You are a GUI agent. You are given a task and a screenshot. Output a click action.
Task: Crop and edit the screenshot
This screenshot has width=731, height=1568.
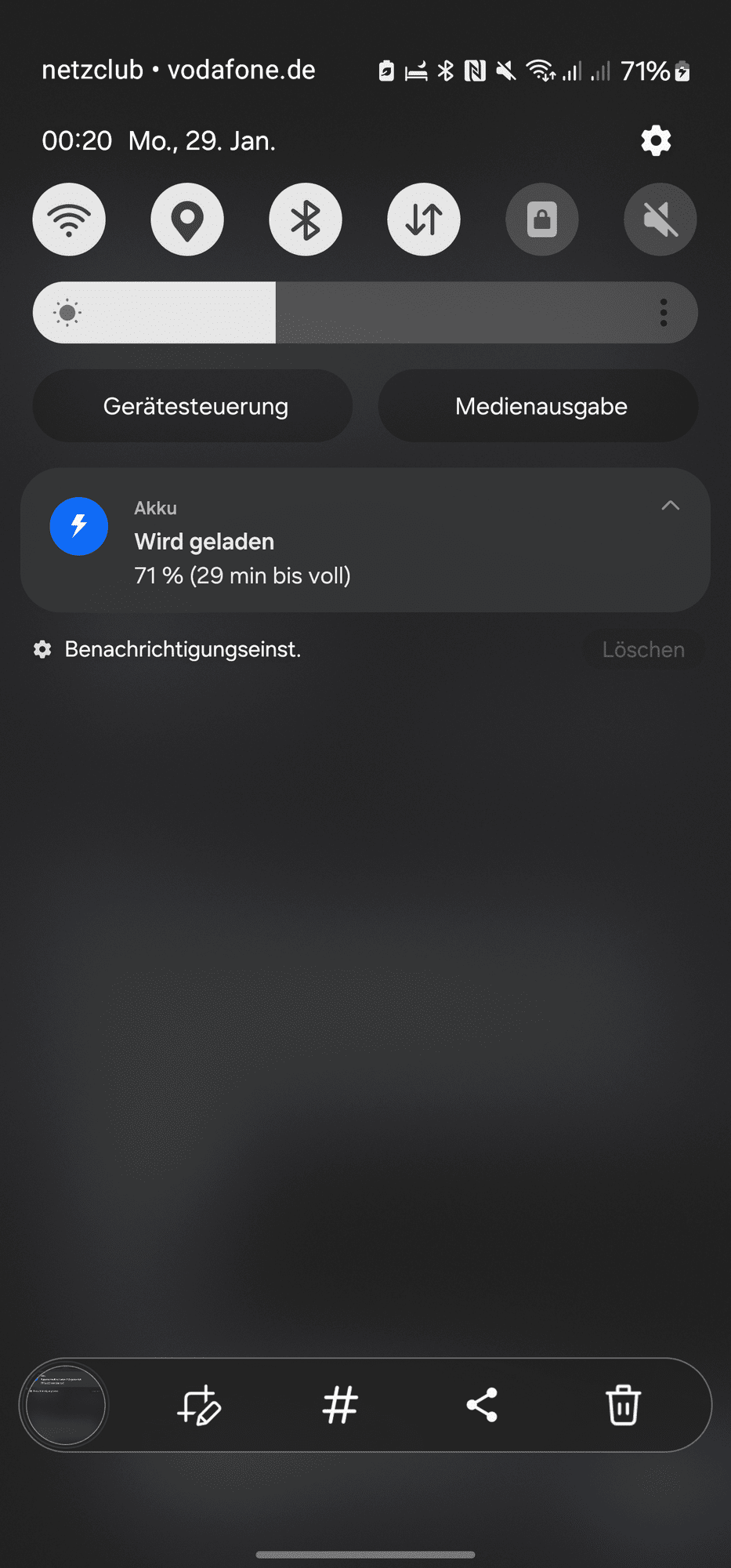point(199,1405)
